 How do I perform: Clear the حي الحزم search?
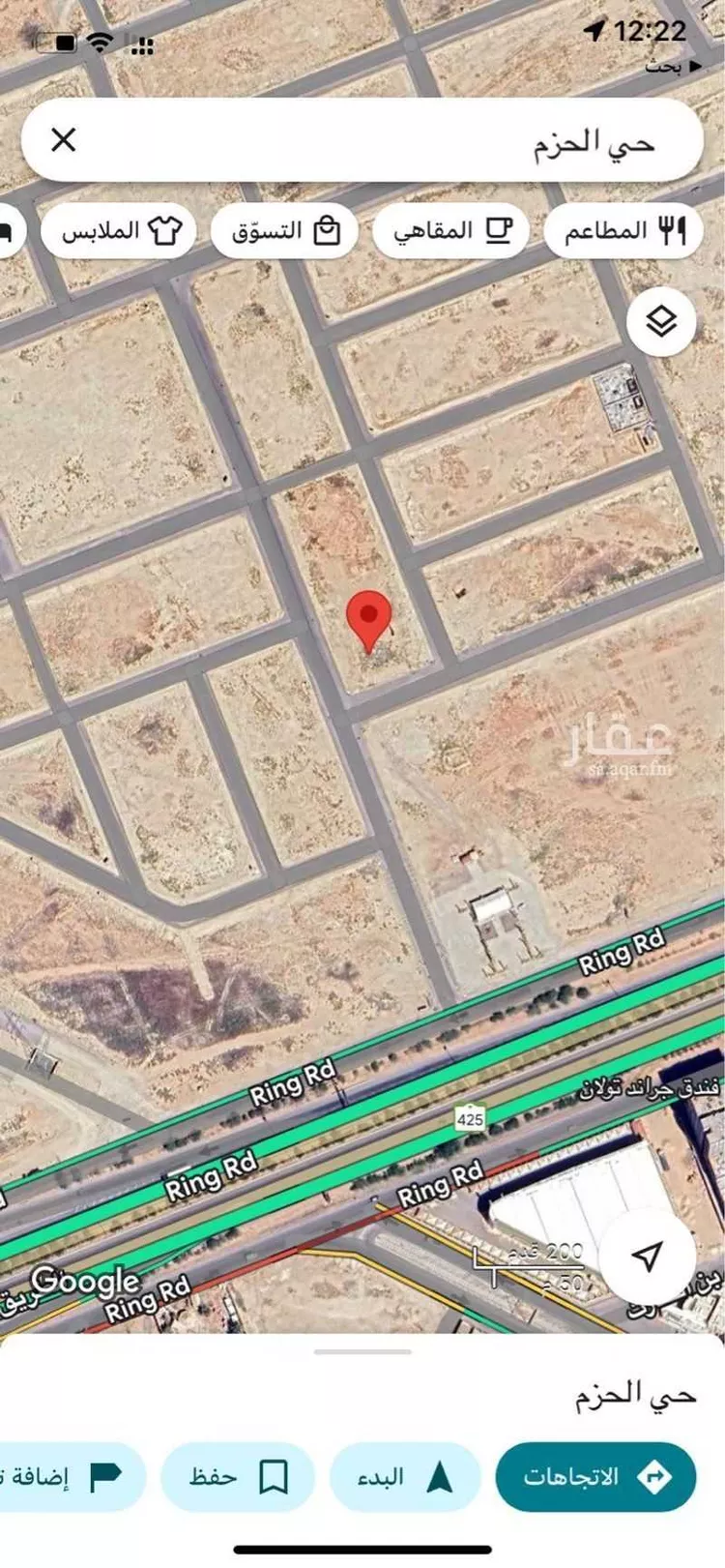(x=64, y=140)
